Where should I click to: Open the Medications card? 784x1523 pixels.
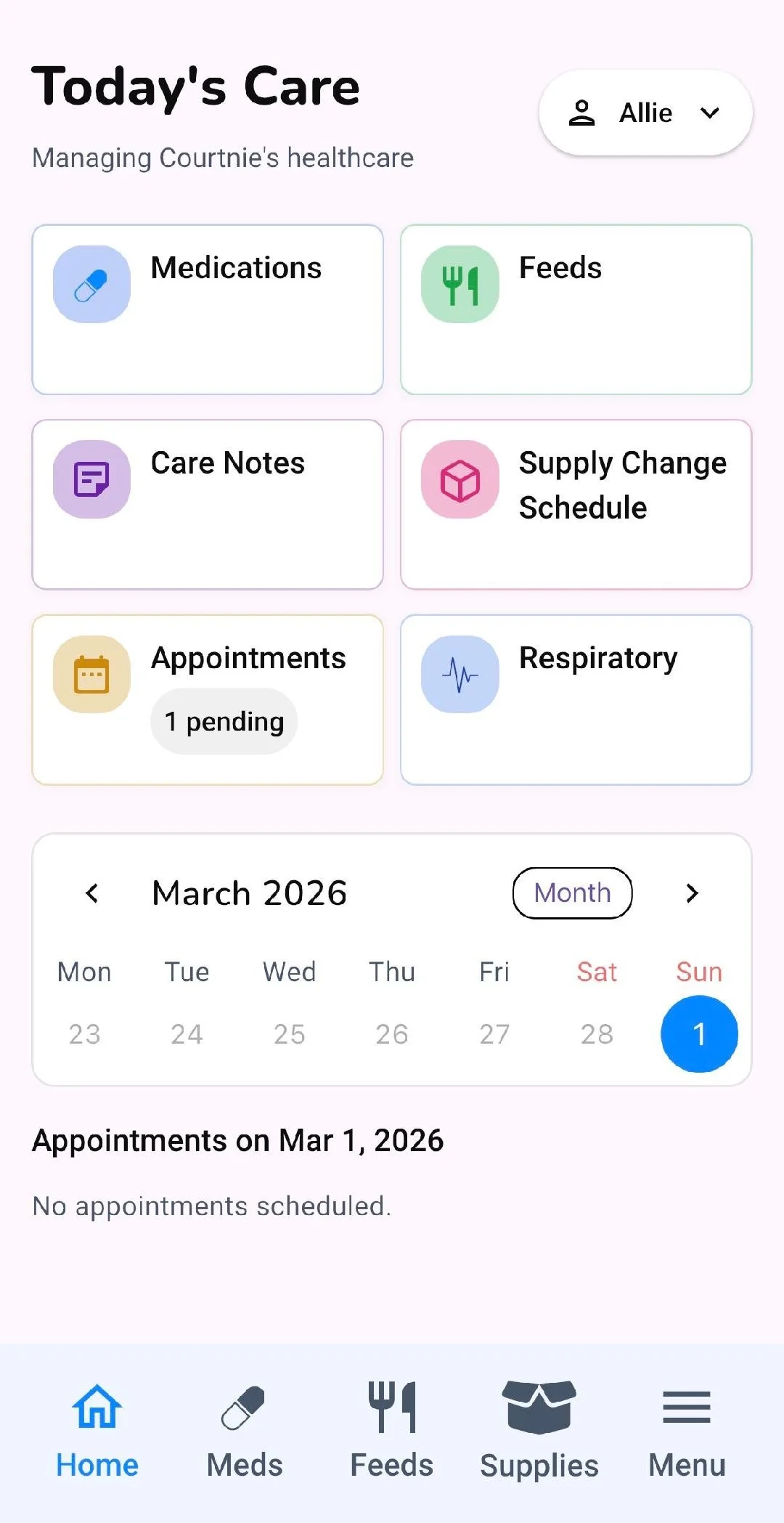coord(208,309)
